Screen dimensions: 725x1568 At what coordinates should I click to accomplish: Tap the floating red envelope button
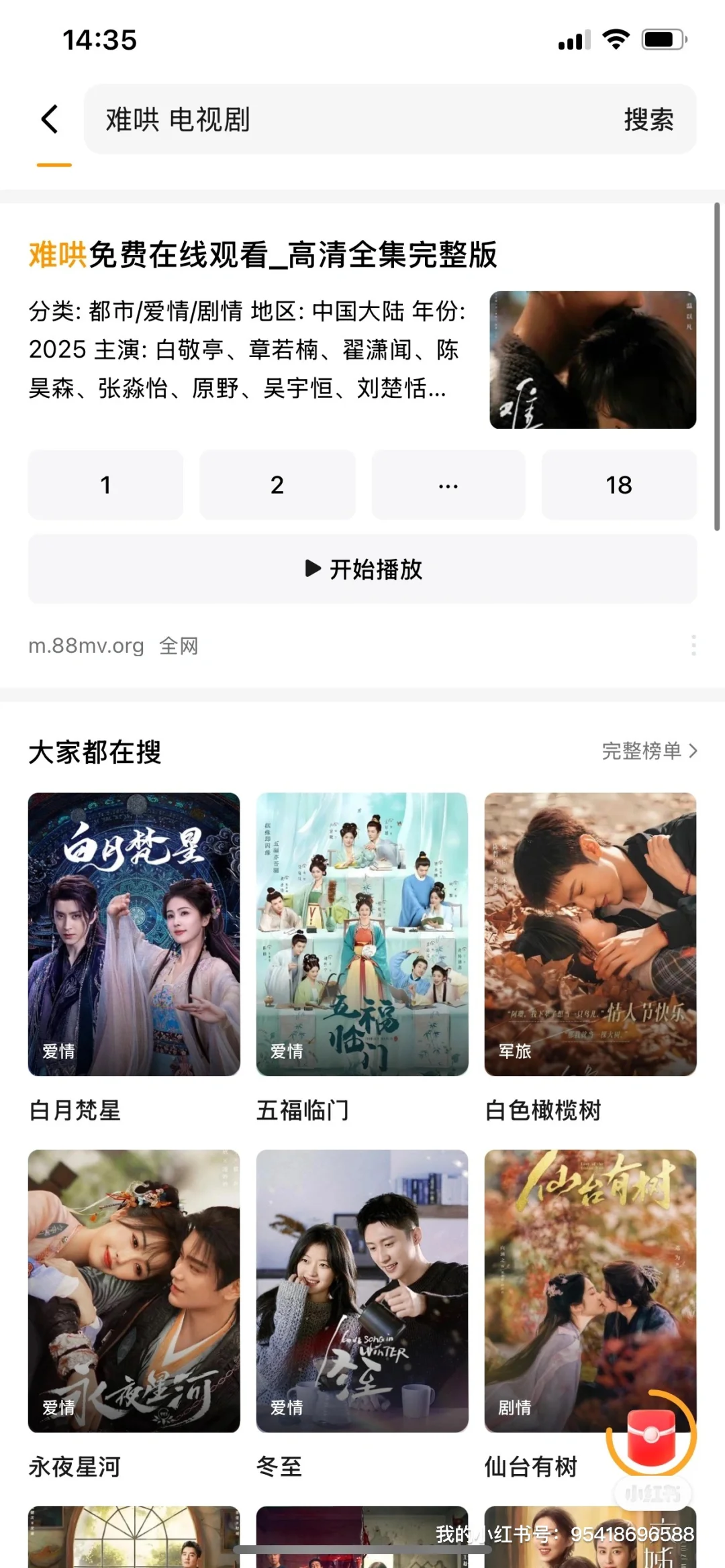click(651, 1436)
